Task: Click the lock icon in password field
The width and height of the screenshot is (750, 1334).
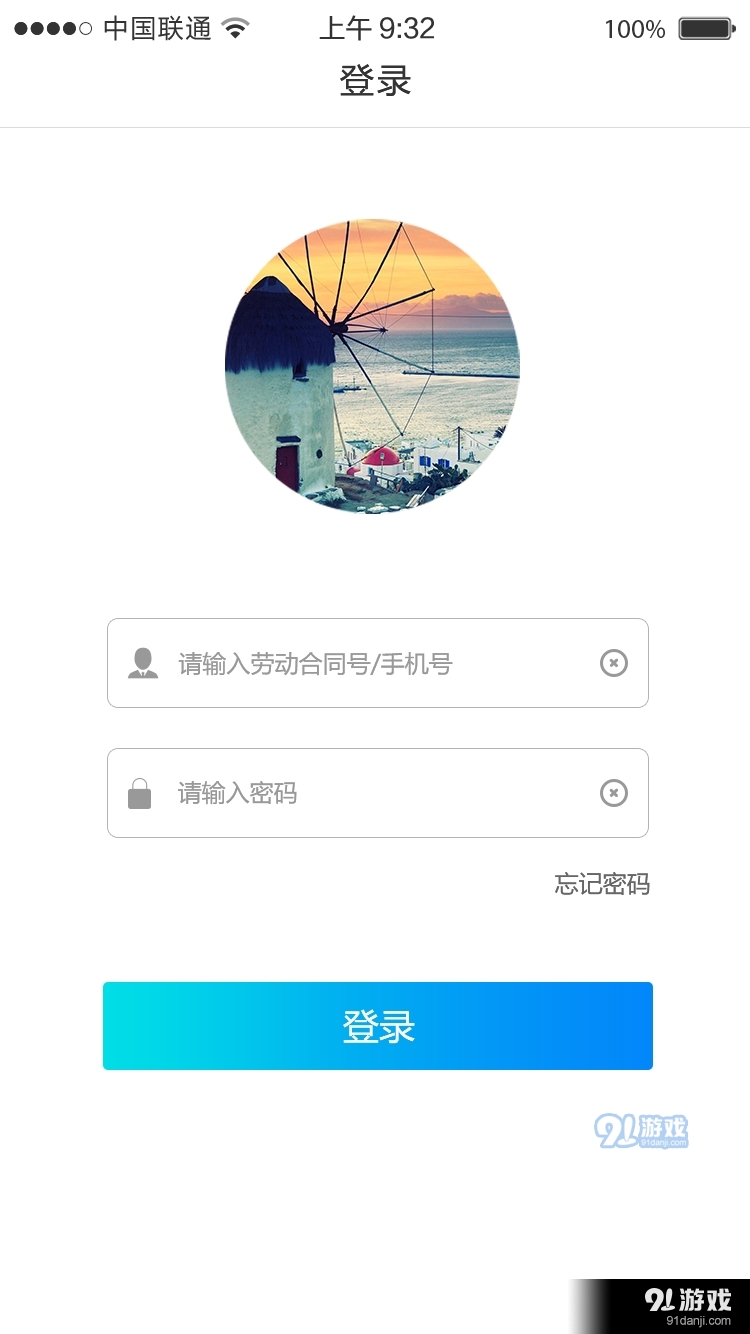Action: click(x=139, y=792)
